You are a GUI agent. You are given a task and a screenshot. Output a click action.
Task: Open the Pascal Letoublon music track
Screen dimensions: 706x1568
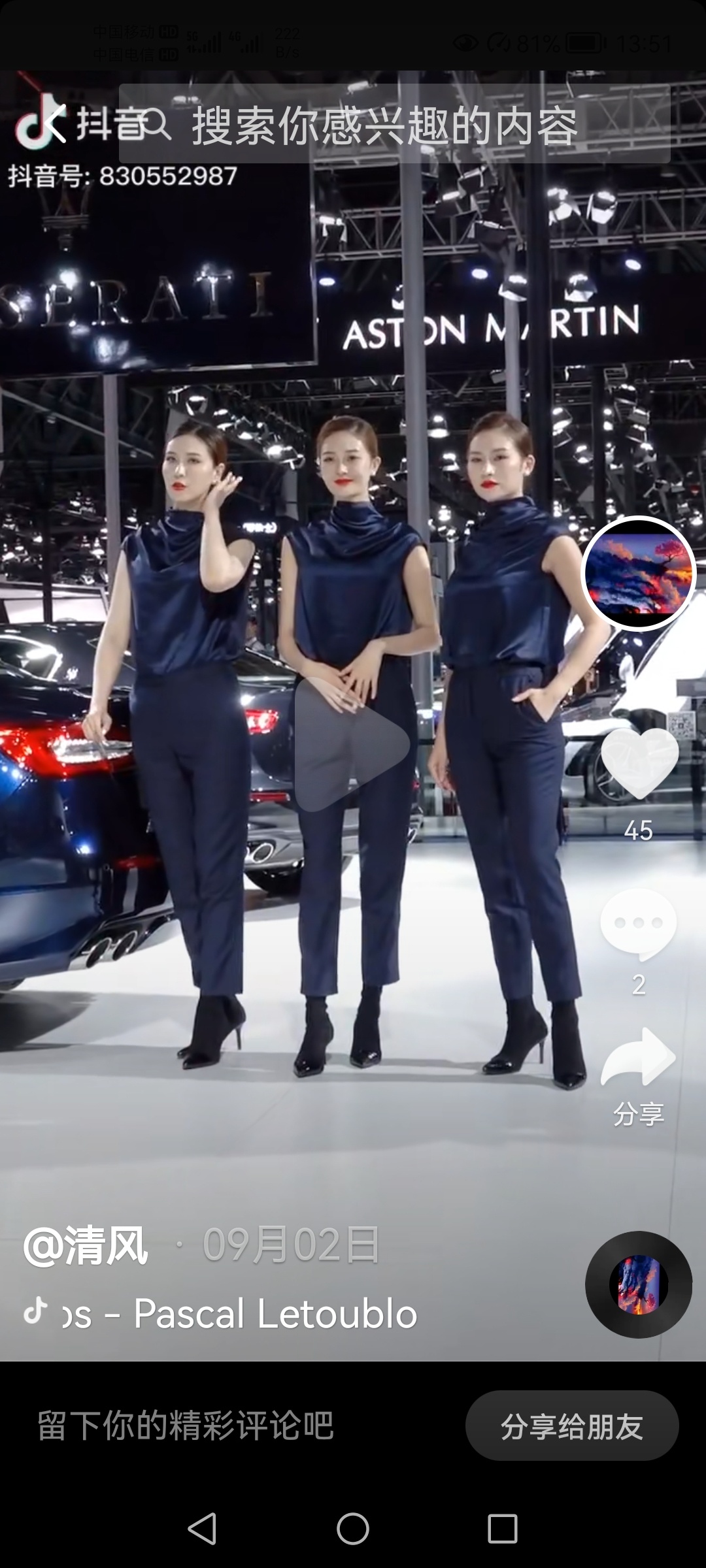click(x=239, y=1315)
